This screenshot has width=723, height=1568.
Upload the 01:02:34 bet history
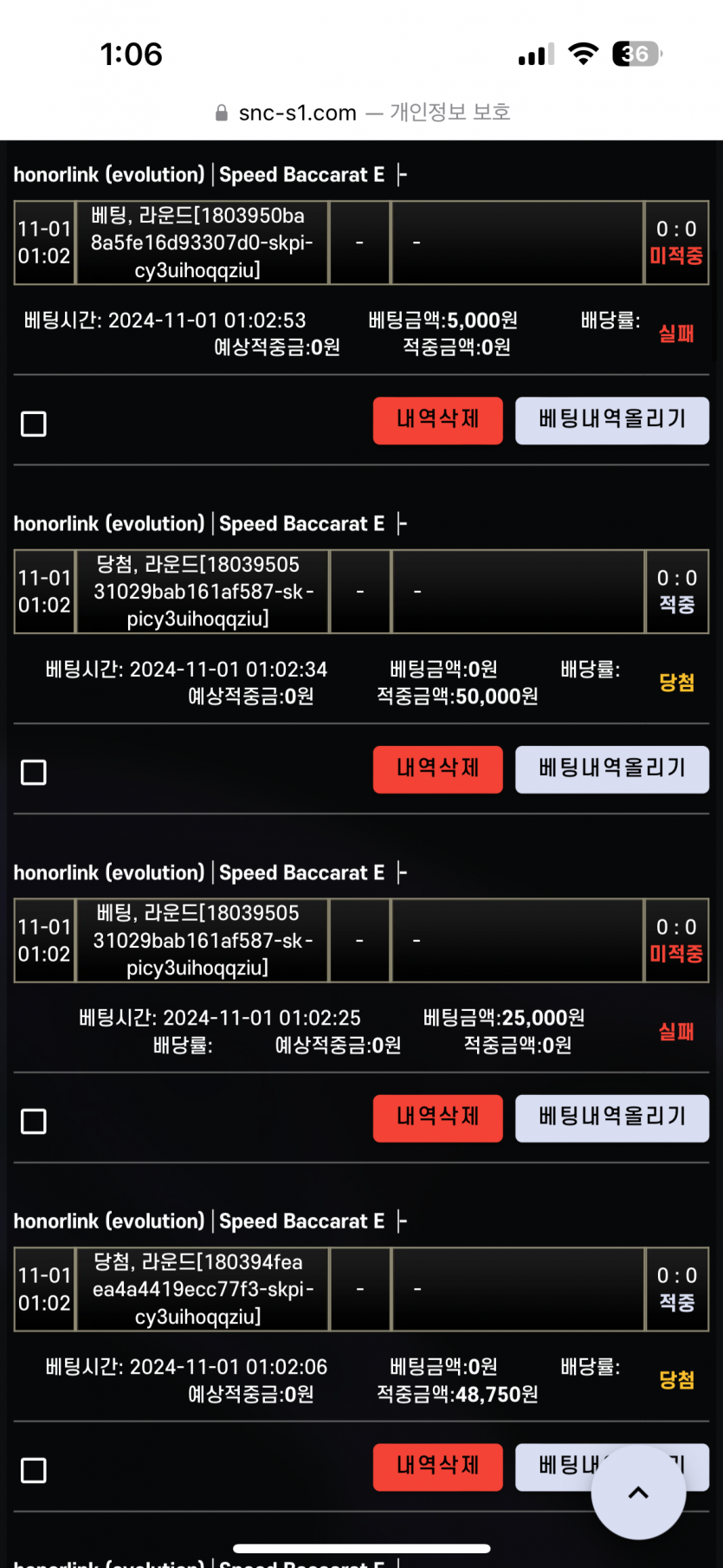pos(612,769)
